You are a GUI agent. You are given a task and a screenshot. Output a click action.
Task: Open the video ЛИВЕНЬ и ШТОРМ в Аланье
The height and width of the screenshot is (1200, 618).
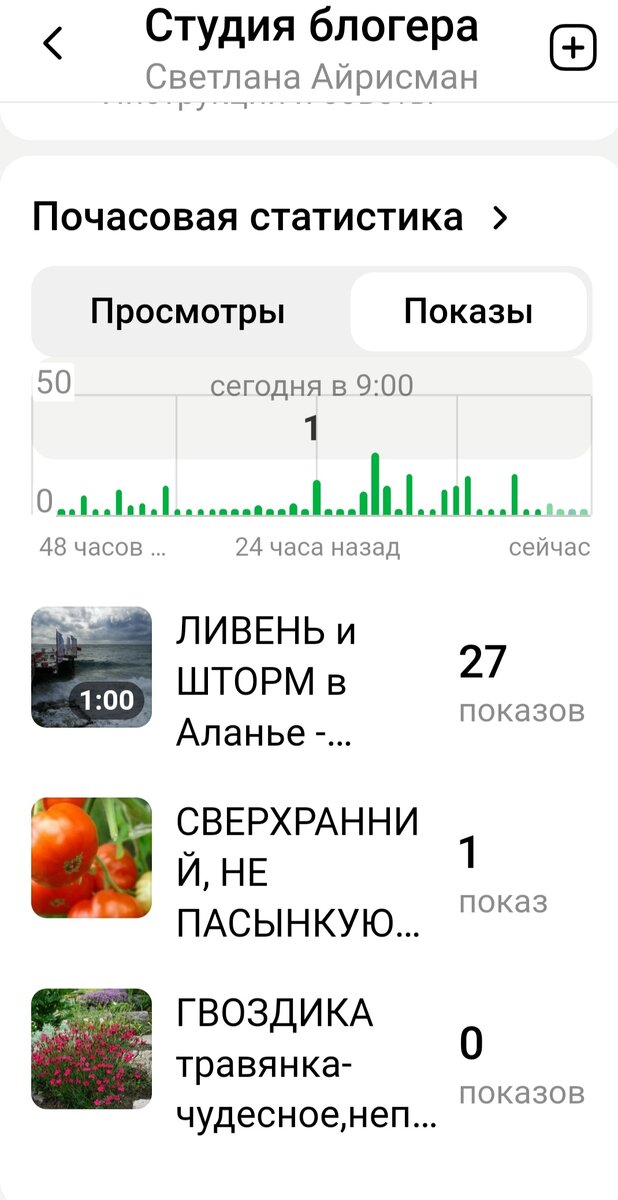266,682
